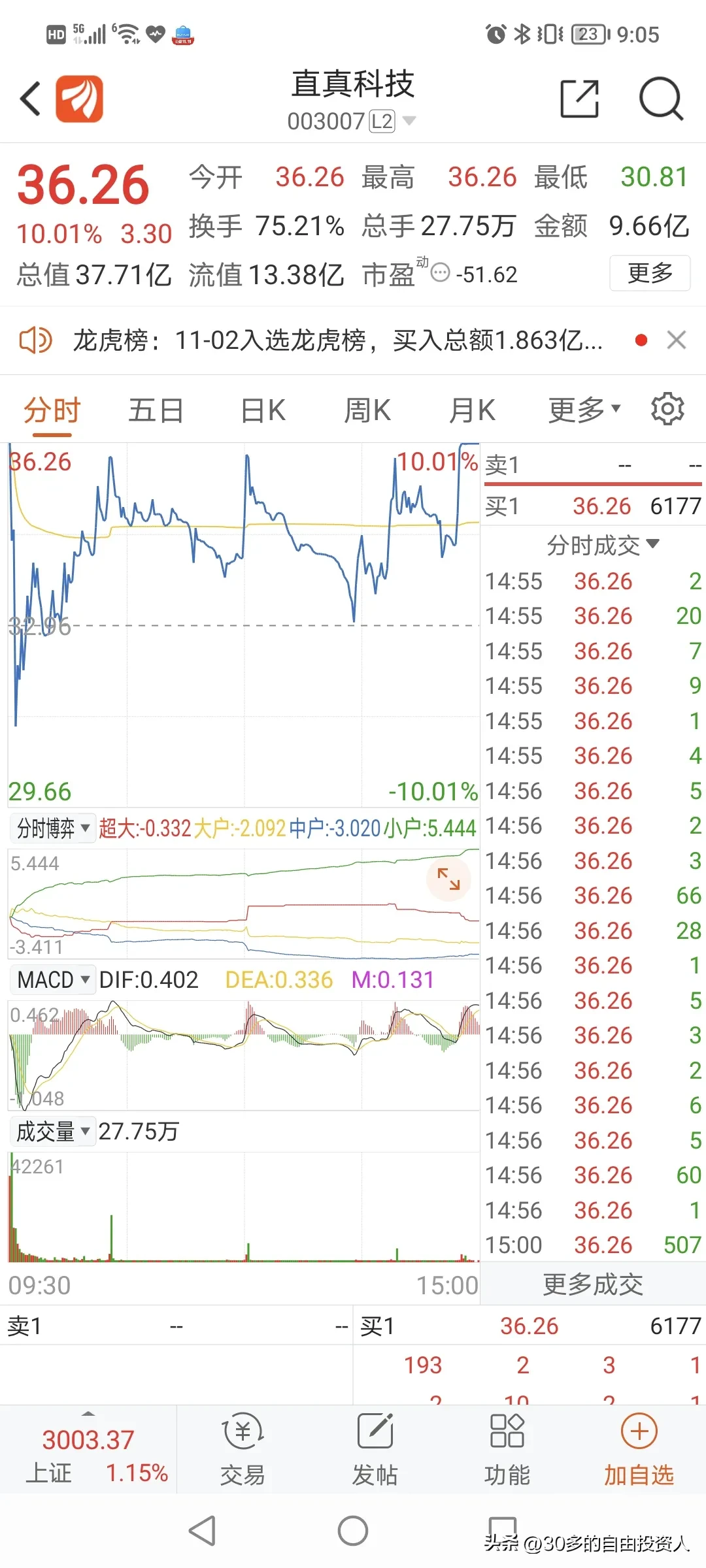Viewport: 706px width, 1568px height.
Task: Switch to the 日K chart tab
Action: (x=263, y=410)
